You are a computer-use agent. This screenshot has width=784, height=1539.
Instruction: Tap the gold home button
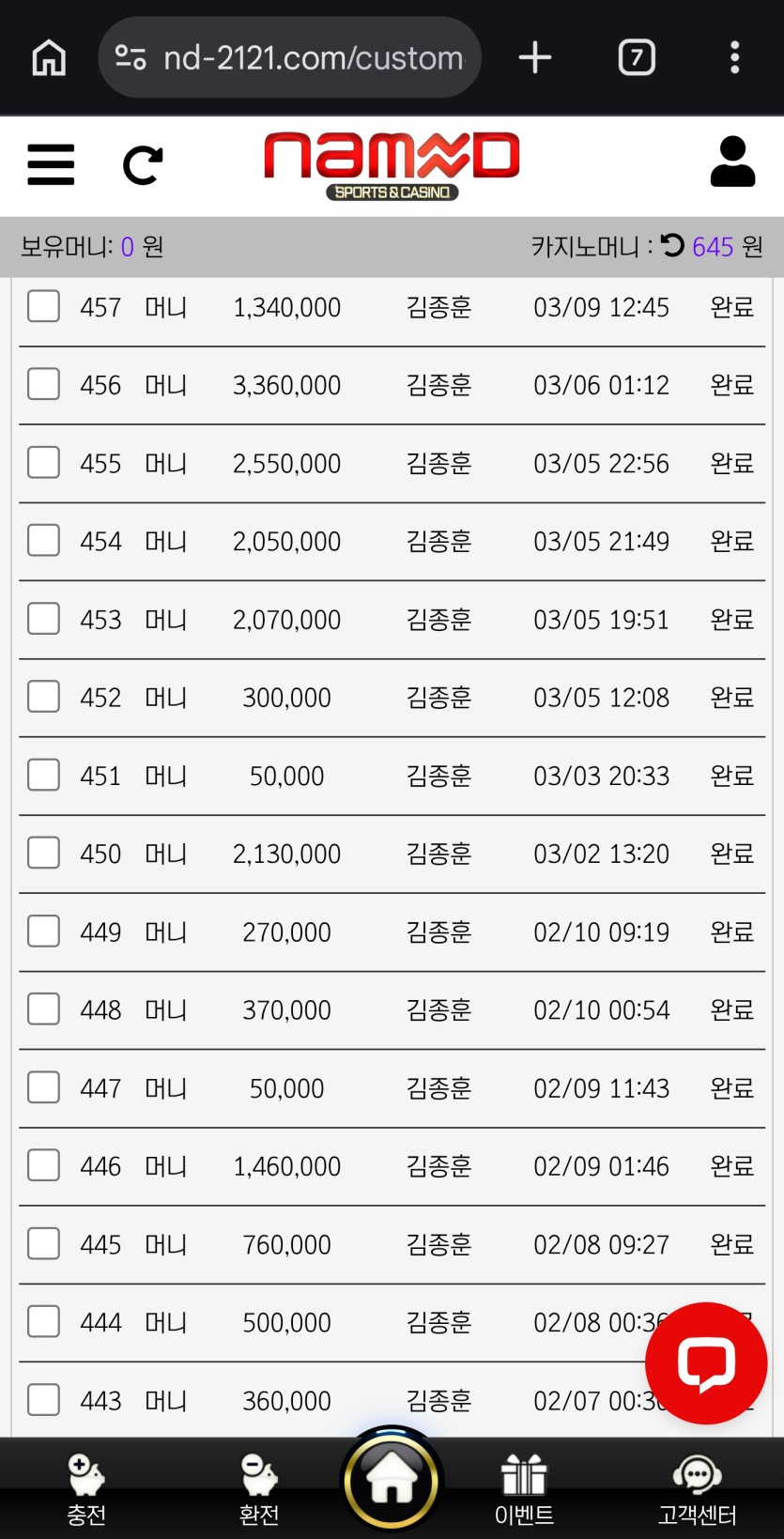pyautogui.click(x=392, y=1481)
